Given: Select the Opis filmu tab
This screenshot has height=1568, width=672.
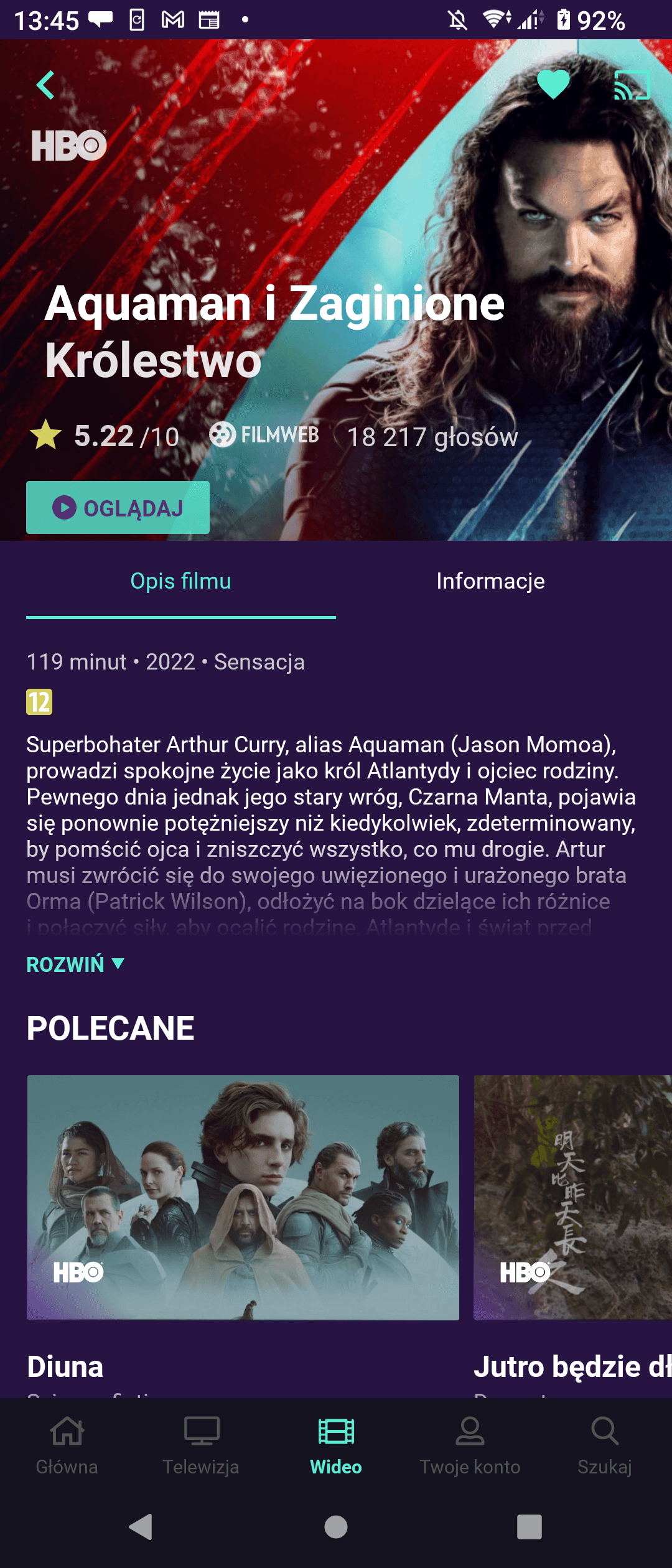Looking at the screenshot, I should 180,581.
